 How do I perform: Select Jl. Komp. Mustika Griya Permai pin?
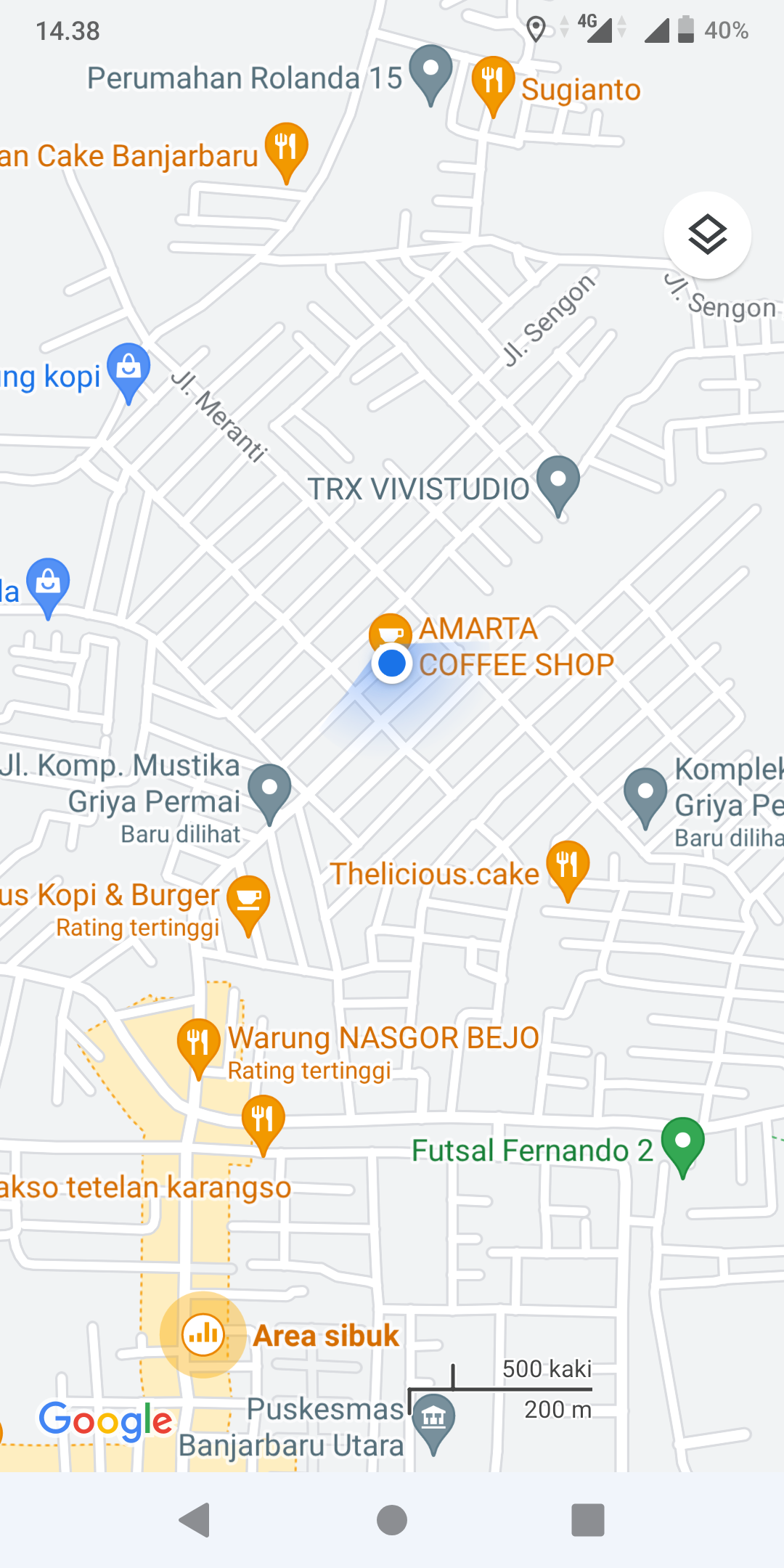click(269, 790)
